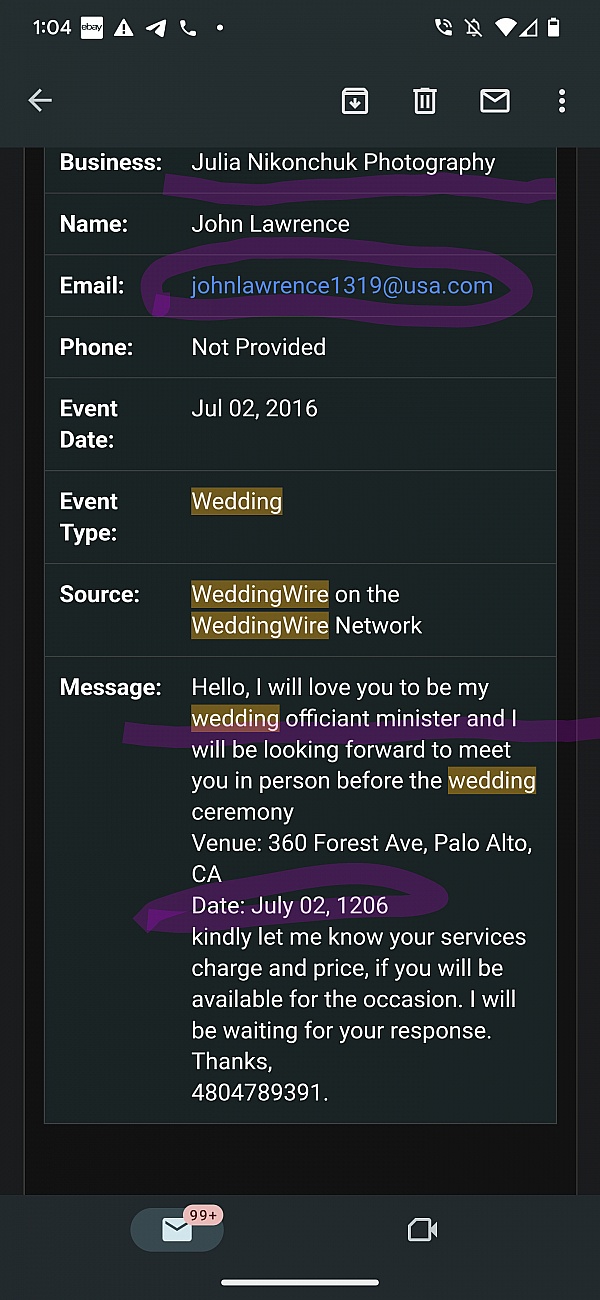Delete this email
This screenshot has height=1300, width=600.
425,100
